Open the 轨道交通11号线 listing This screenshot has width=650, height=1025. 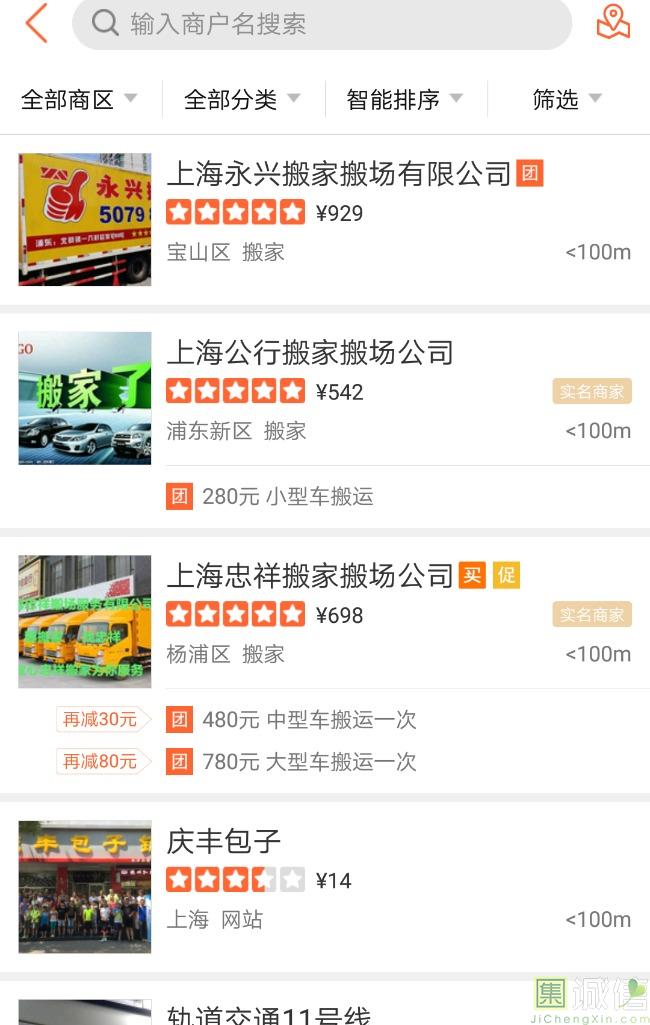pos(268,1014)
